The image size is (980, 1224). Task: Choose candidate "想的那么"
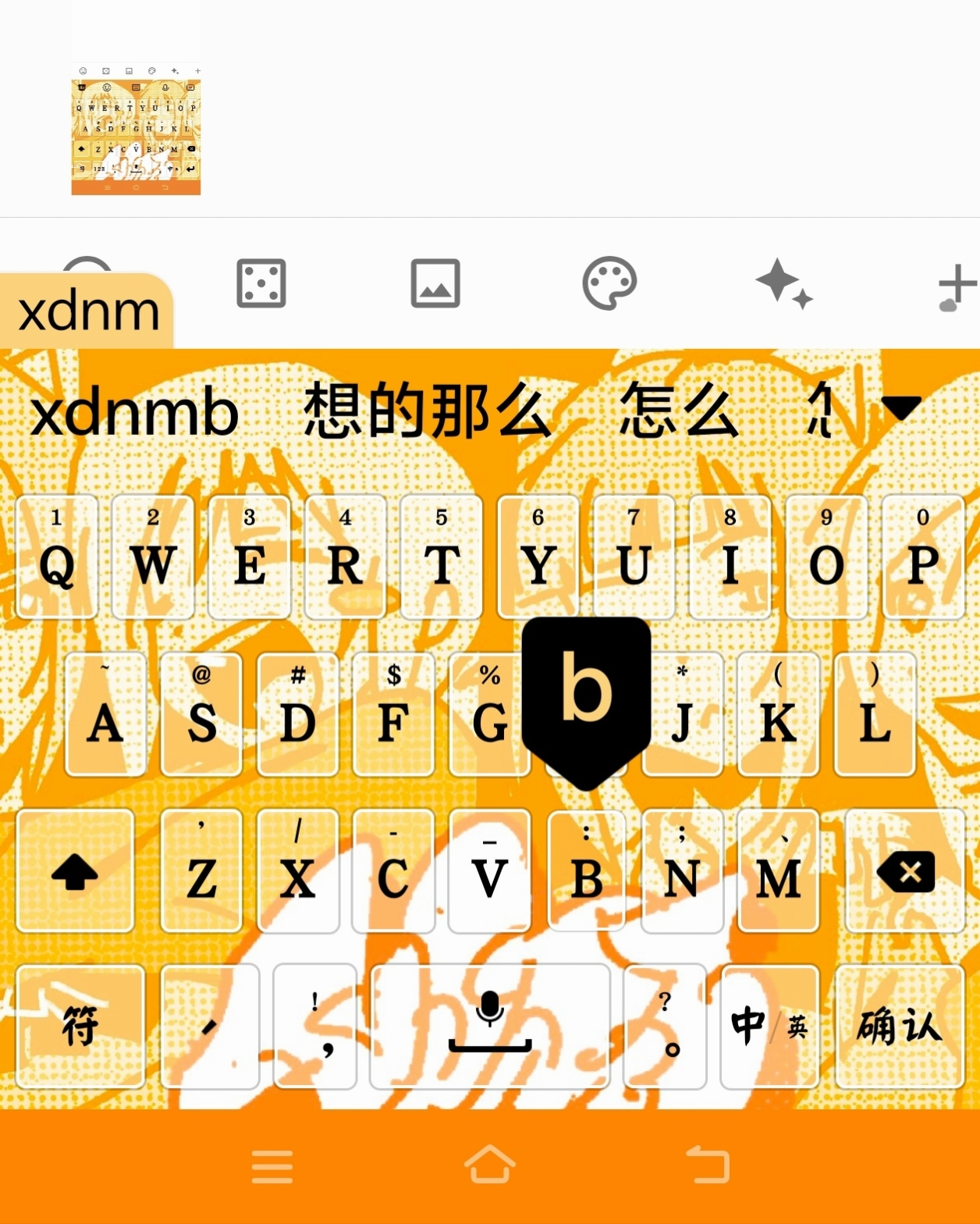point(427,411)
